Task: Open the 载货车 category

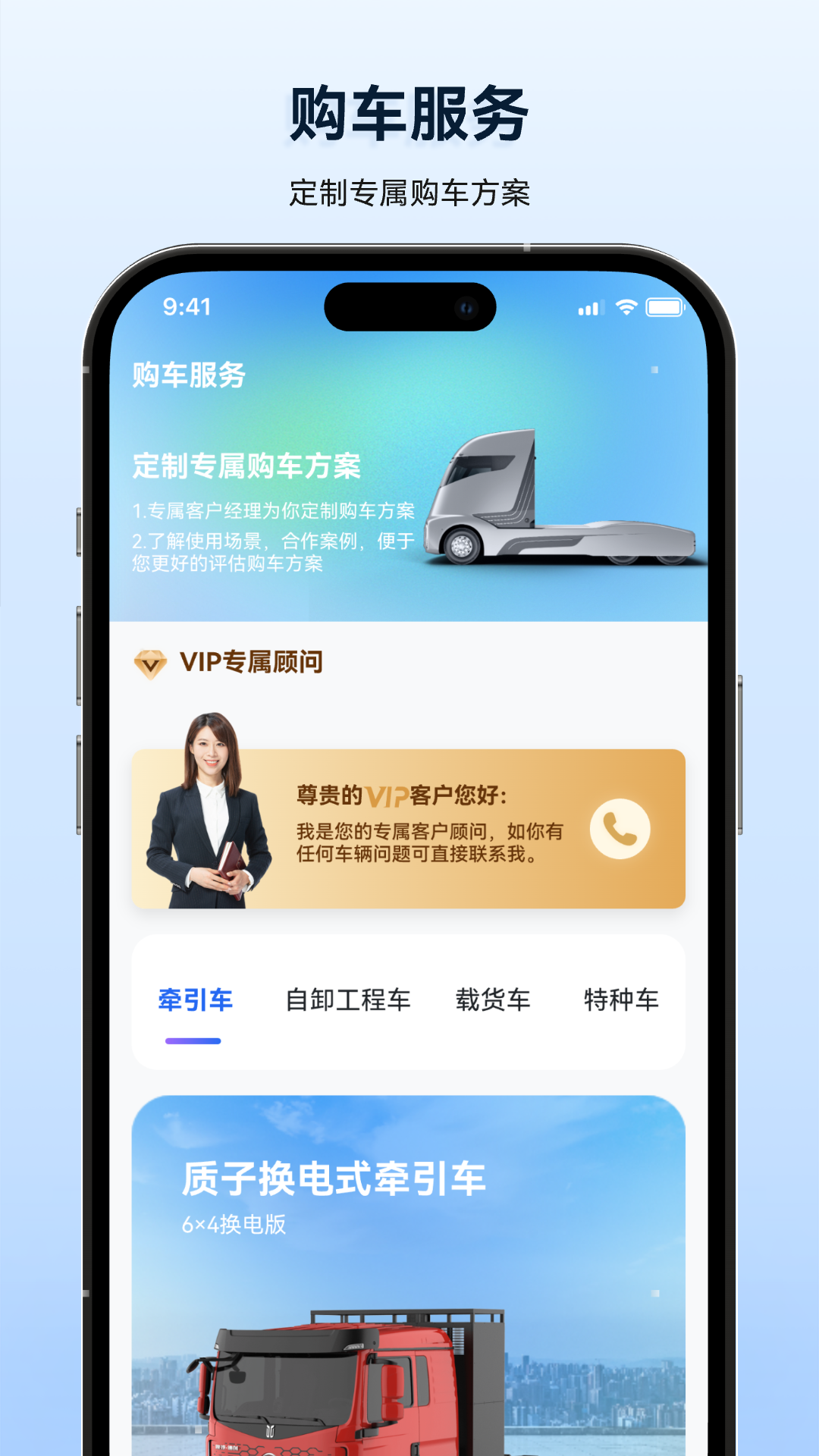Action: tap(494, 999)
